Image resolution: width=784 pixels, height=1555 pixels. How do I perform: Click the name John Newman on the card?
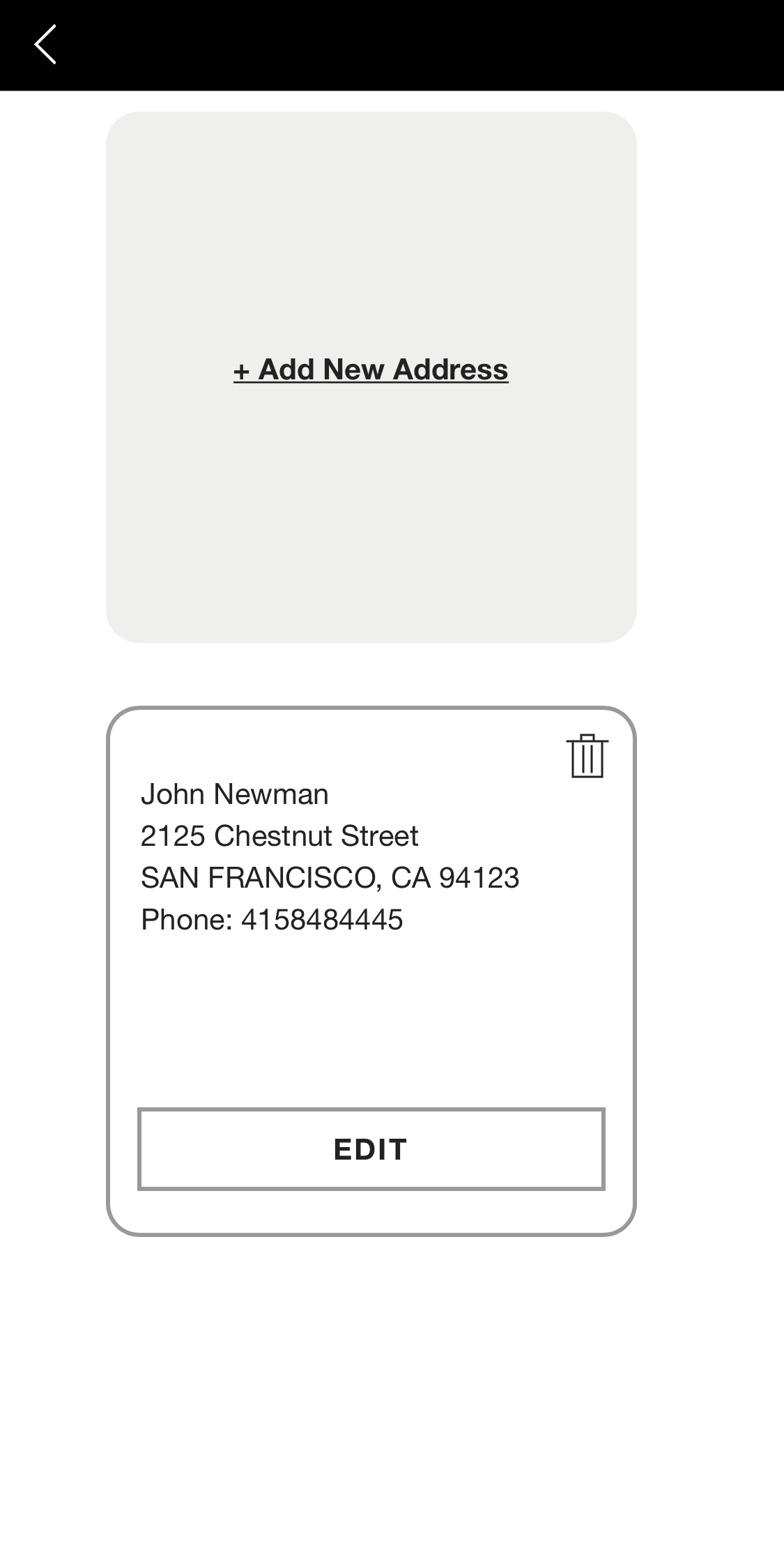(234, 793)
